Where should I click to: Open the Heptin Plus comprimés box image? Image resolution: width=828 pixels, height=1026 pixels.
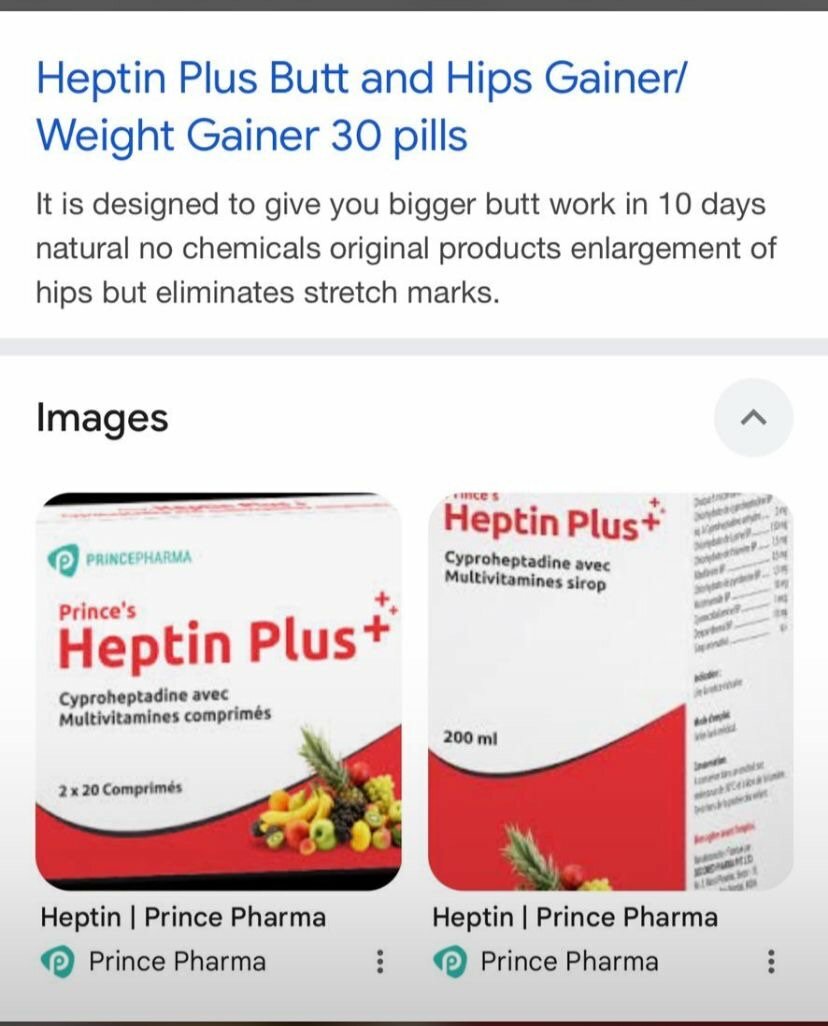(x=218, y=692)
